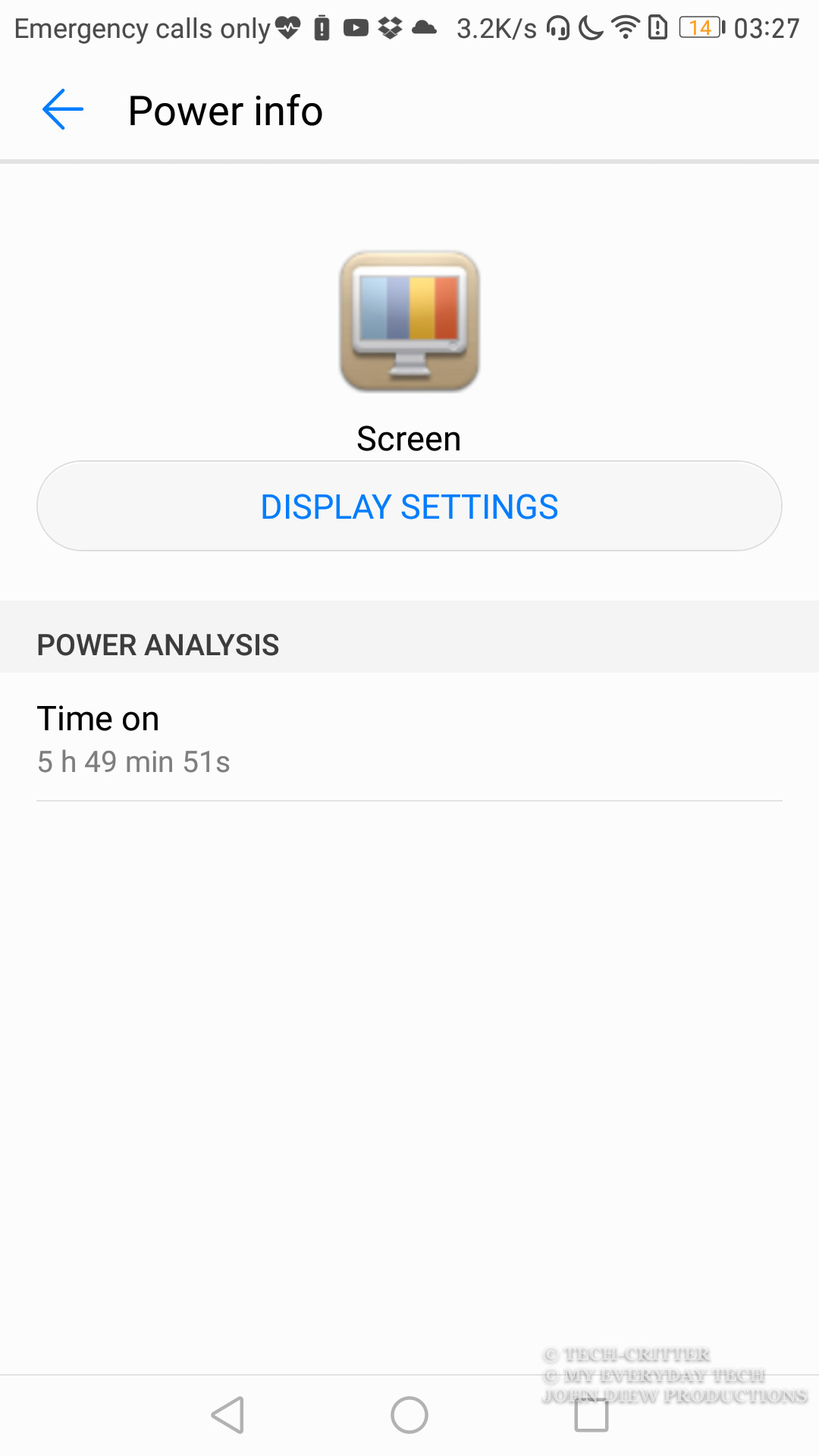819x1456 pixels.
Task: Go back from Power info
Action: (x=63, y=110)
